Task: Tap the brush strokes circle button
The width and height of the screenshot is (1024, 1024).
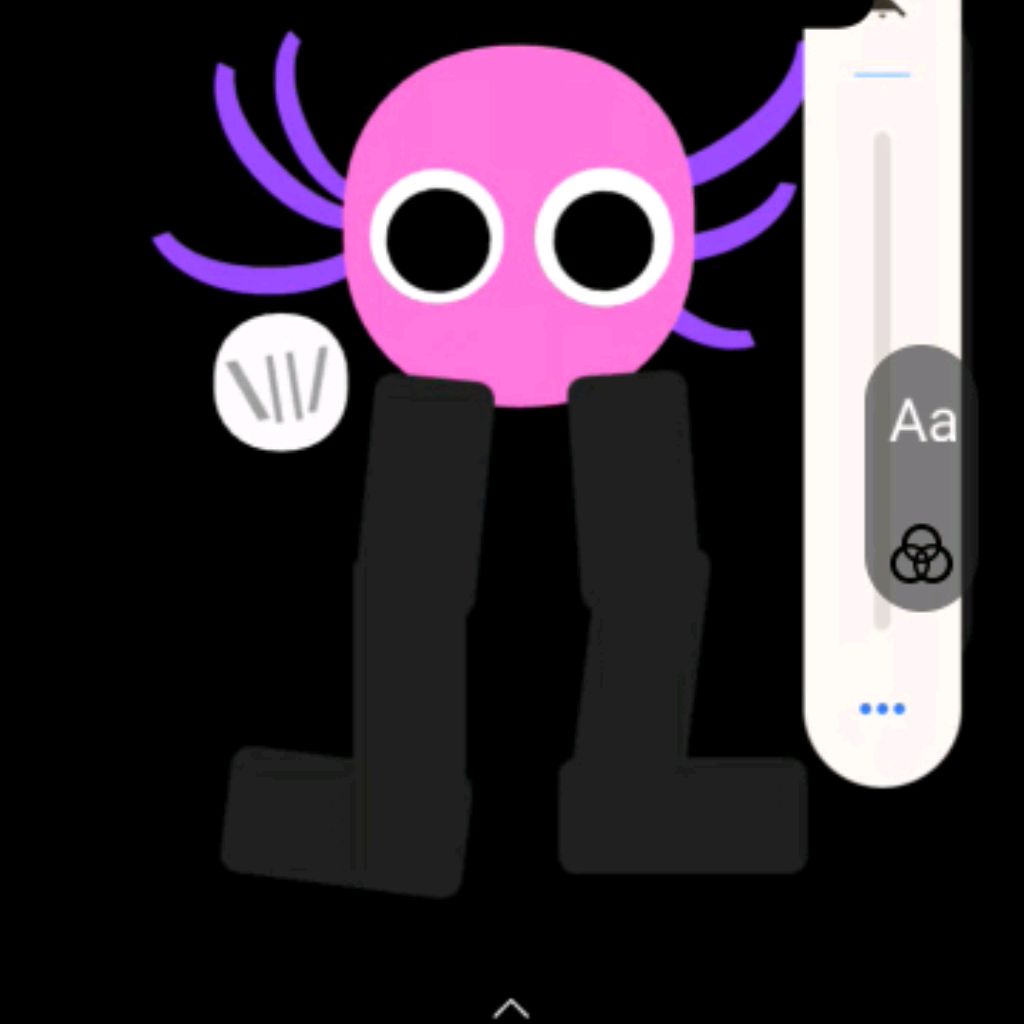Action: click(281, 383)
